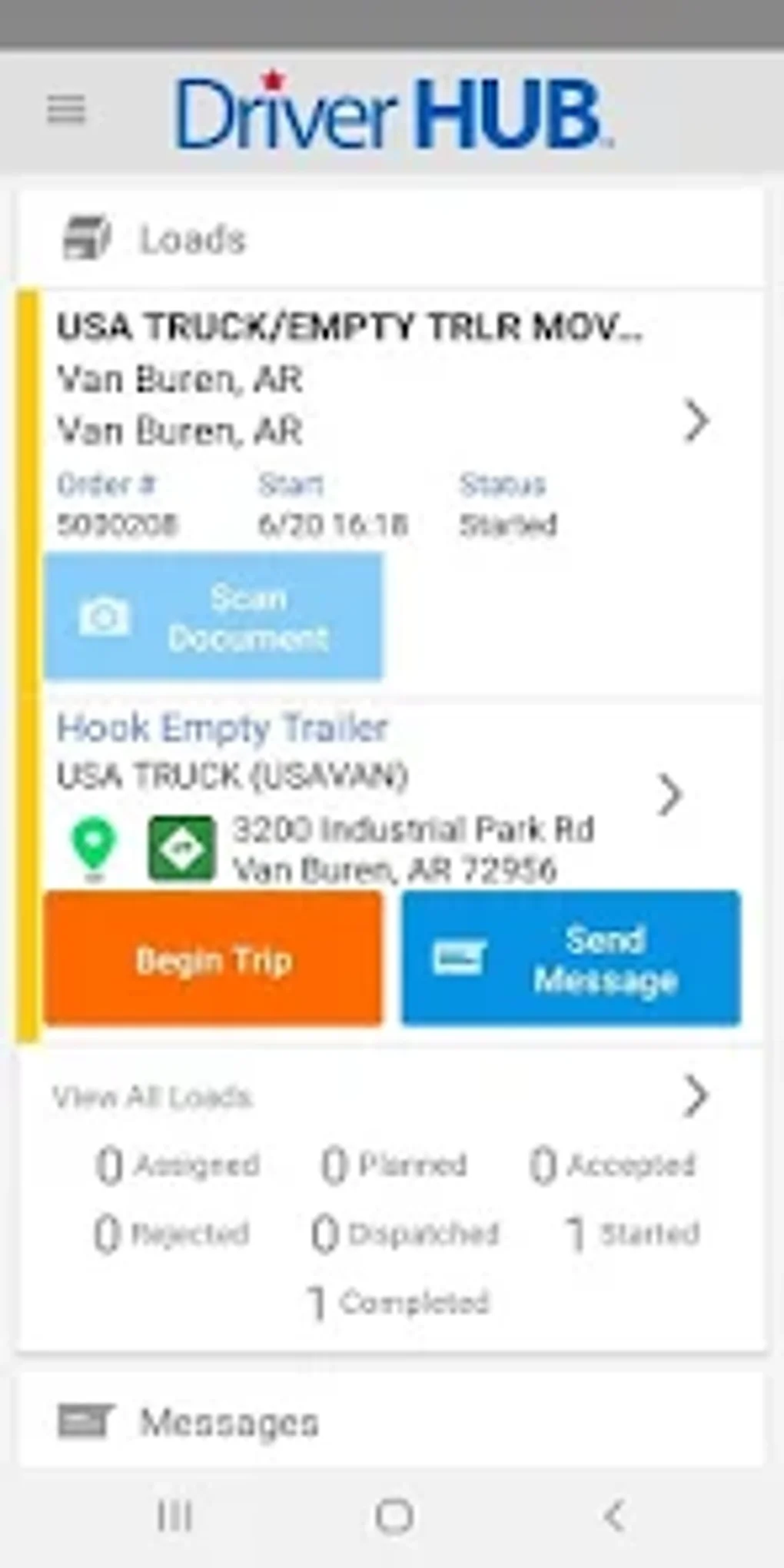784x1568 pixels.
Task: Show stop location with green pin icon
Action: 94,848
